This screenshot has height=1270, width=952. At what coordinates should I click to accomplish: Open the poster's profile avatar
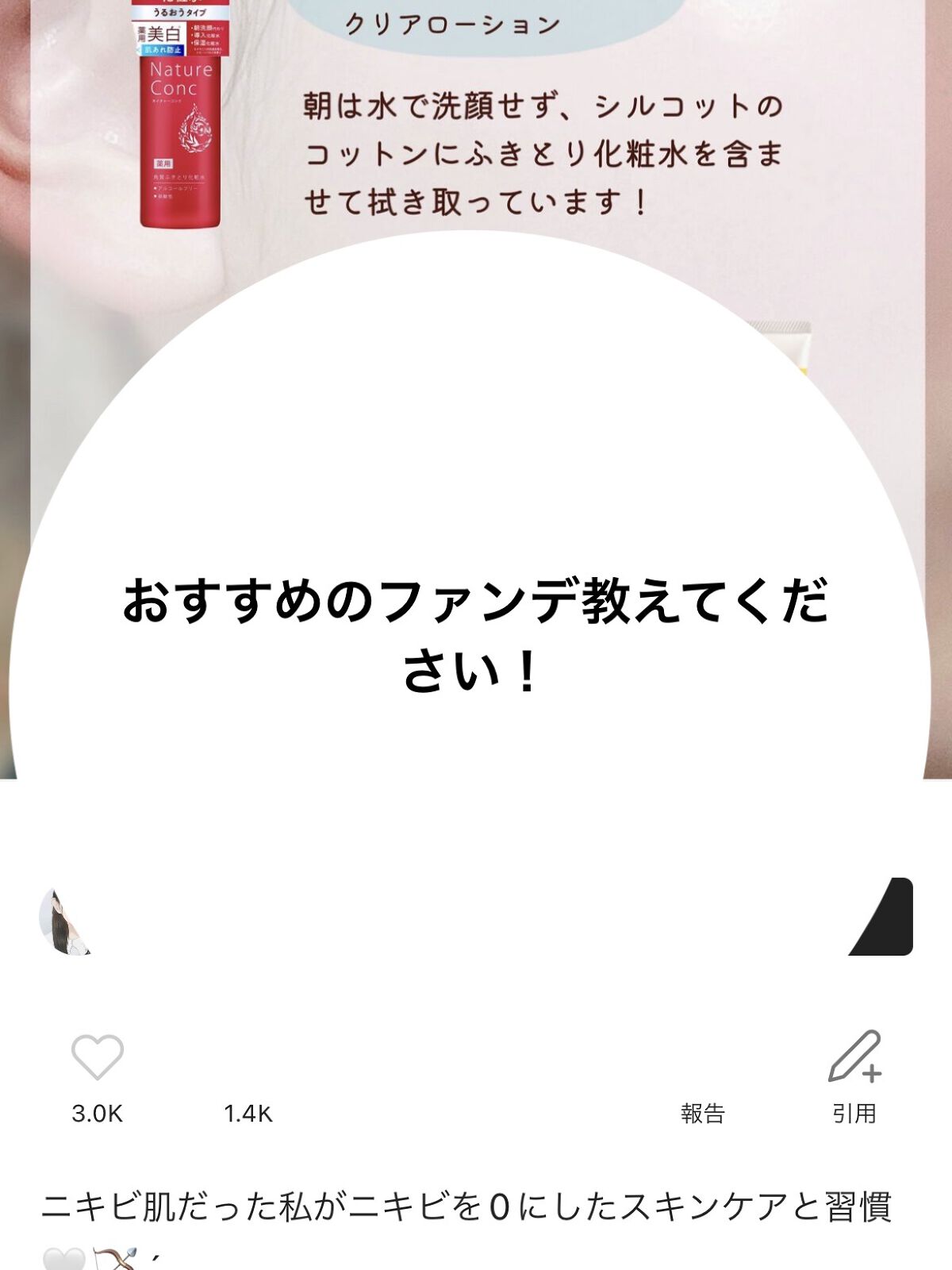[65, 921]
